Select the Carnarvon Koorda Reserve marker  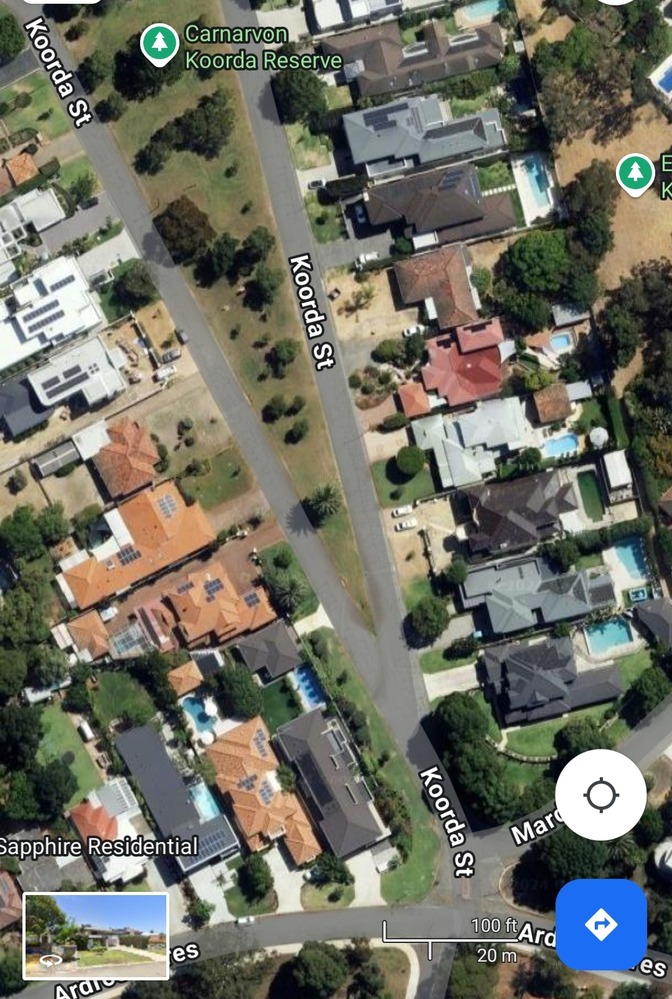158,44
